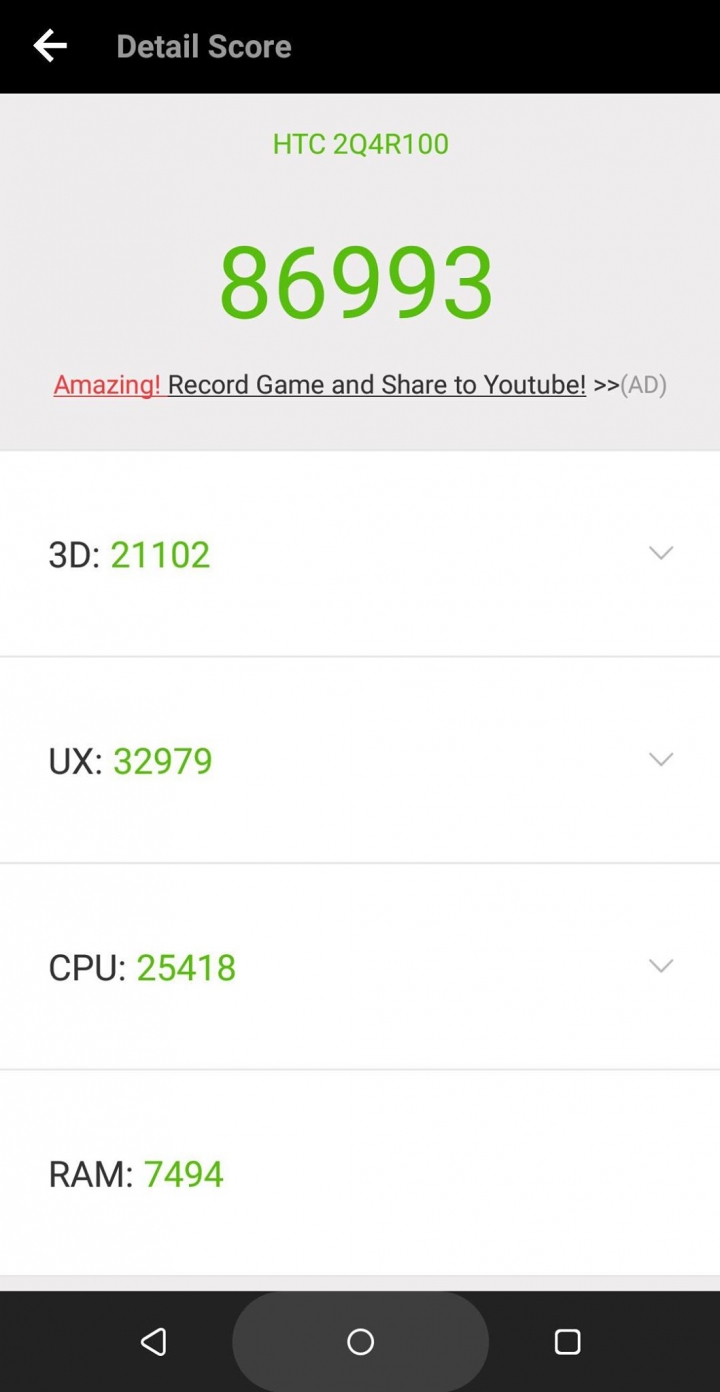Open recent apps from the navigation bar
Viewport: 720px width, 1392px height.
coord(567,1342)
